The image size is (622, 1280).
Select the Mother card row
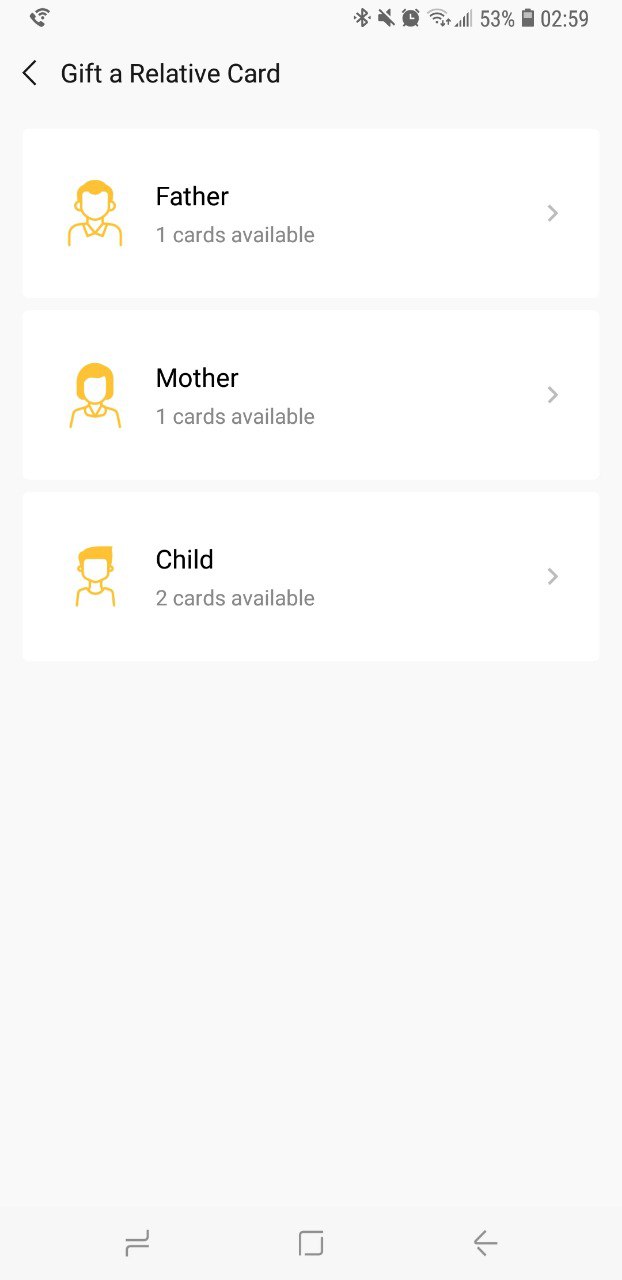[310, 395]
